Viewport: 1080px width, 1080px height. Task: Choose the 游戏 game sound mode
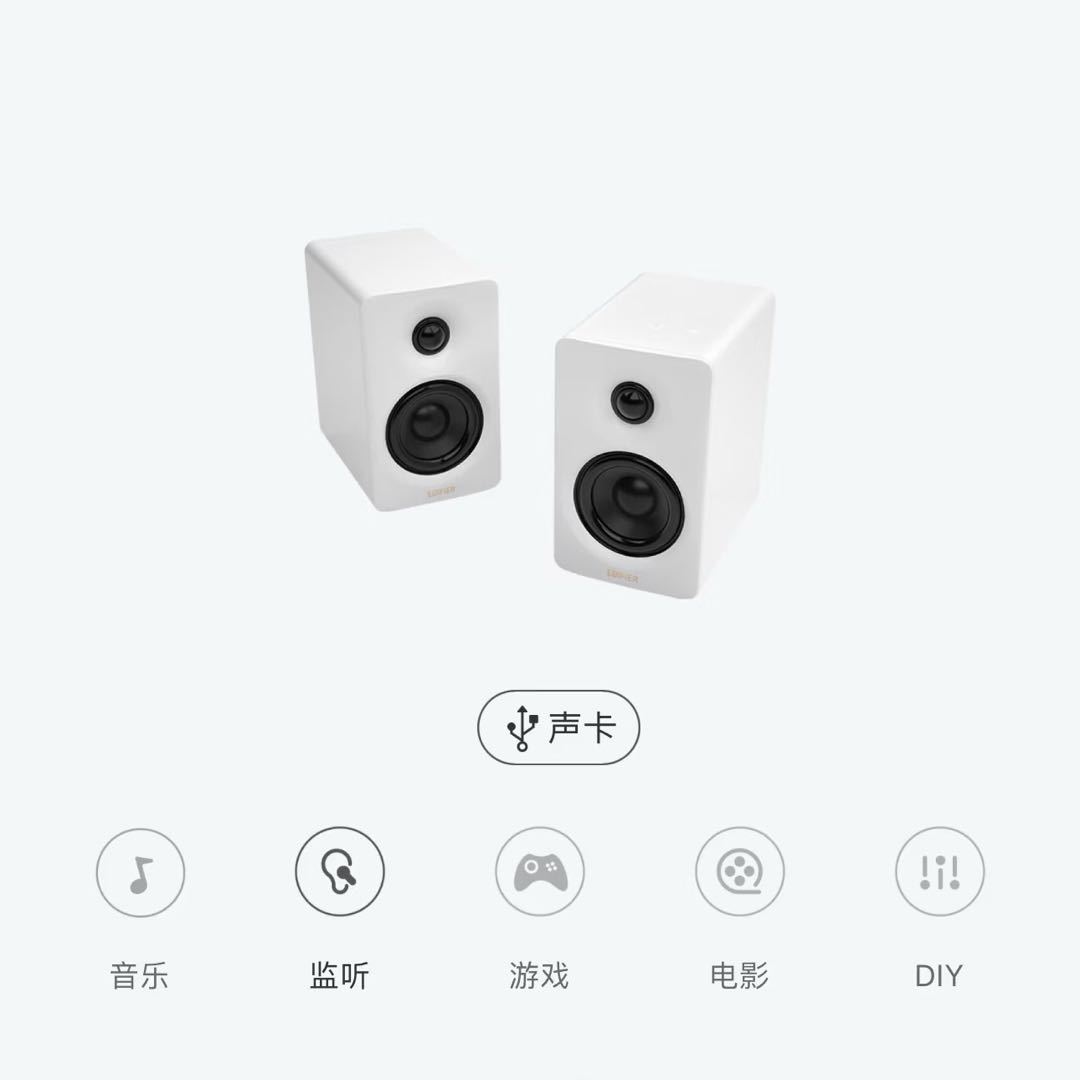[540, 871]
